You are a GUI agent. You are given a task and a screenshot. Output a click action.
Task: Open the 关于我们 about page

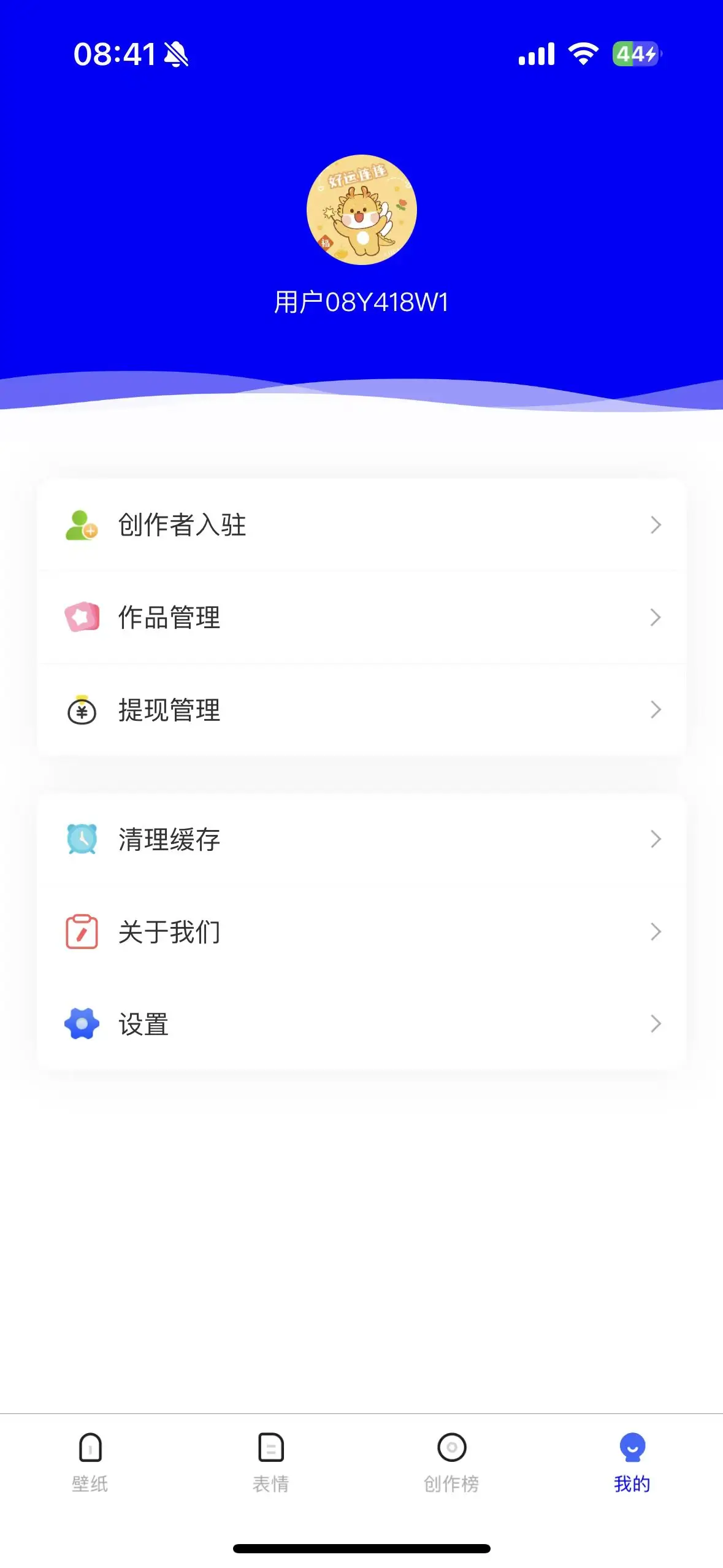(x=361, y=932)
